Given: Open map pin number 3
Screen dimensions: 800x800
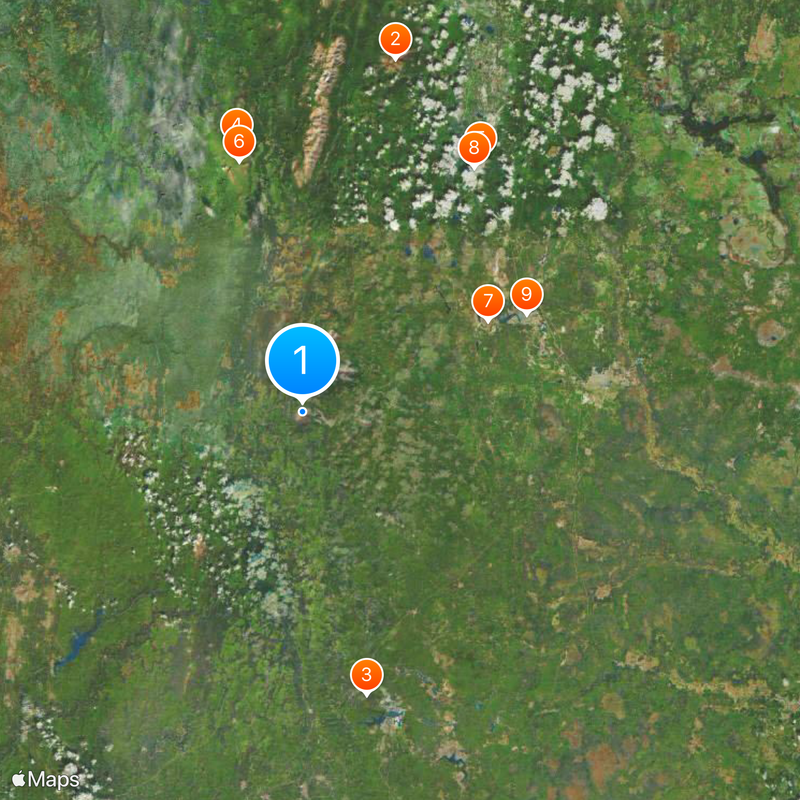Looking at the screenshot, I should click(x=366, y=675).
